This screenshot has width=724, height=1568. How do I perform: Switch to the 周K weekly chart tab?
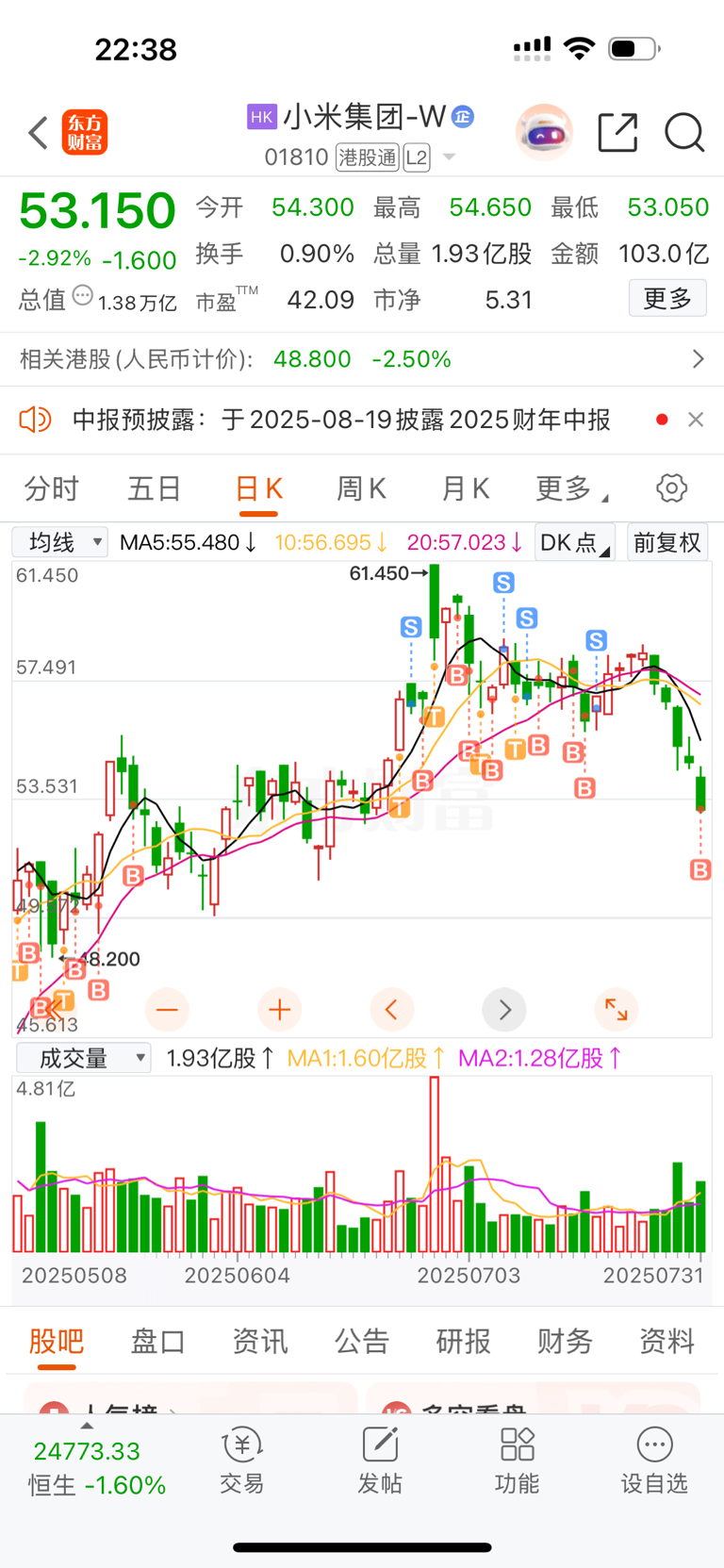coord(360,487)
